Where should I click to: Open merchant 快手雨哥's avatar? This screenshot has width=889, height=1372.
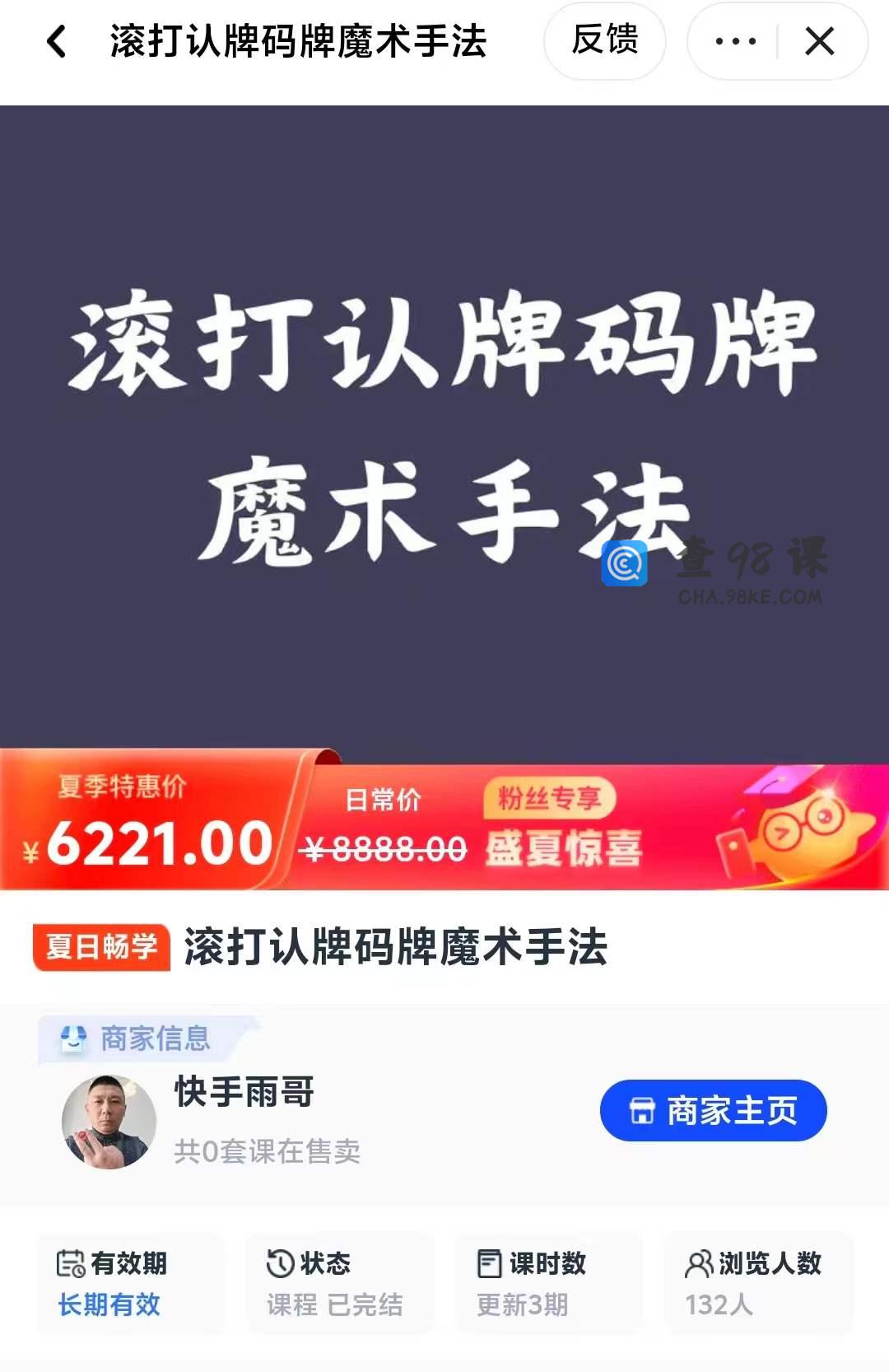(109, 1120)
